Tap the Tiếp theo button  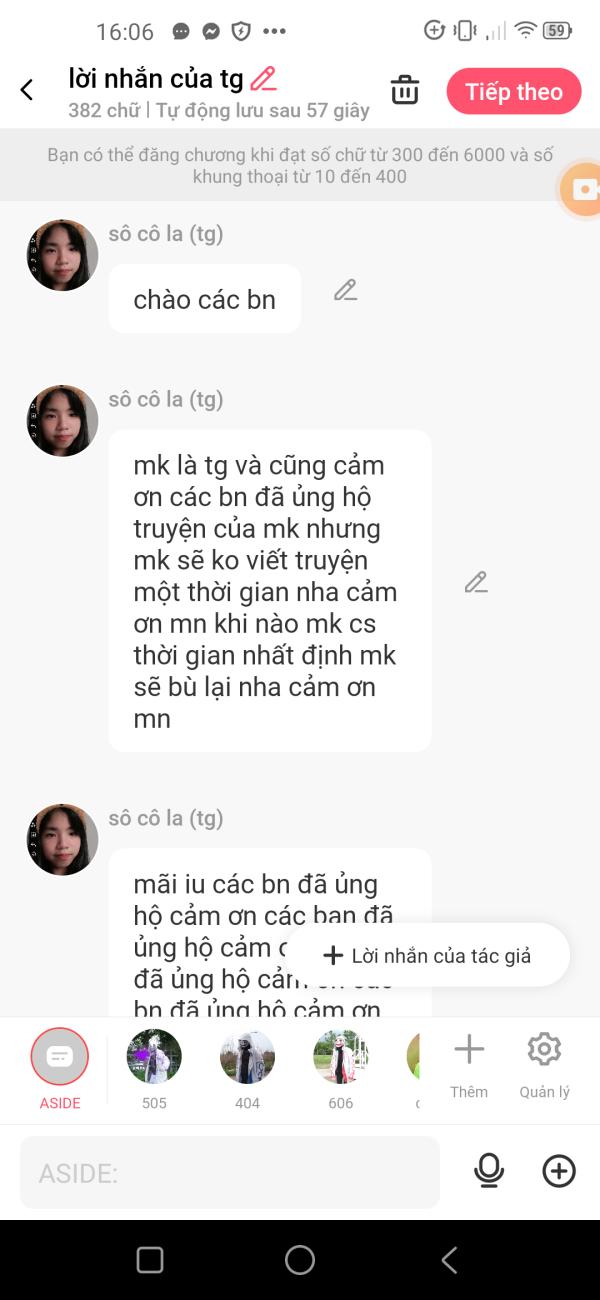514,91
